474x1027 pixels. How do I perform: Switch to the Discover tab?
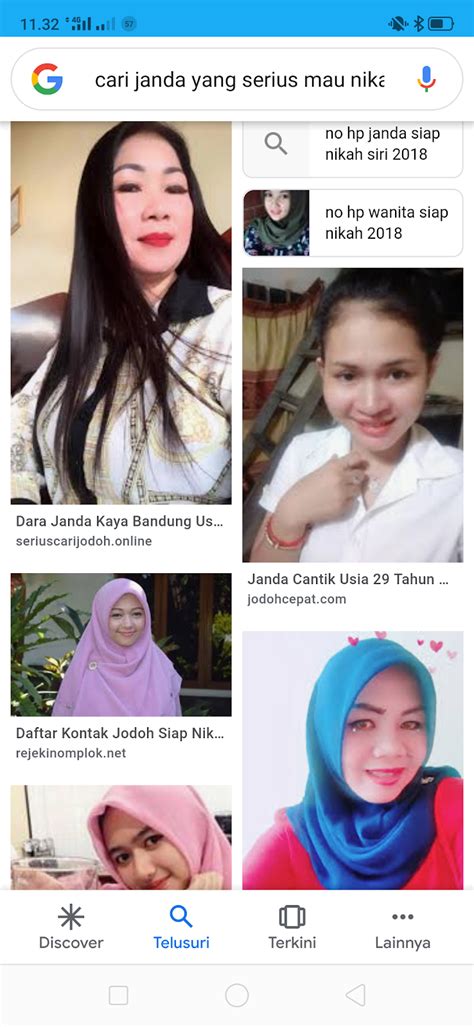point(71,928)
